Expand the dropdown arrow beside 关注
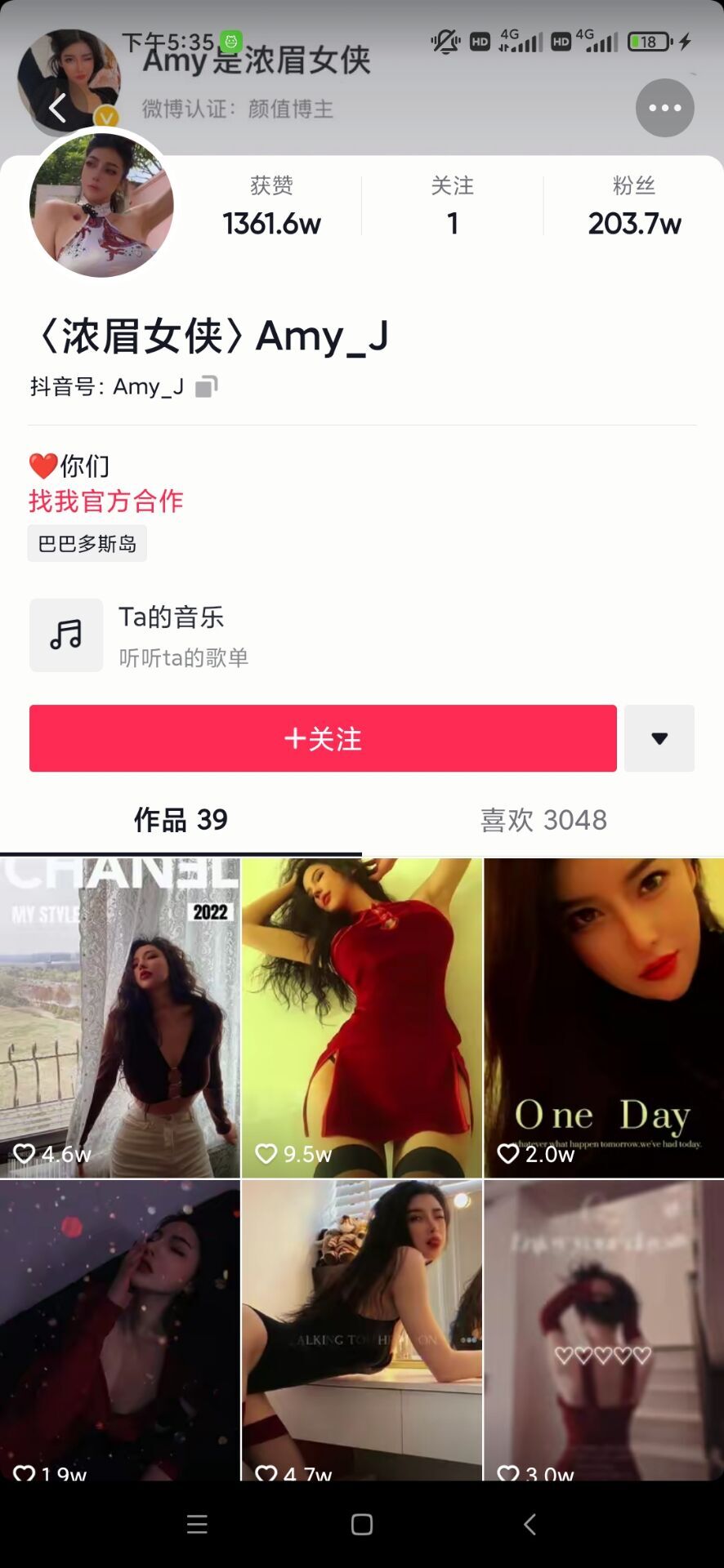This screenshot has width=724, height=1568. [659, 738]
